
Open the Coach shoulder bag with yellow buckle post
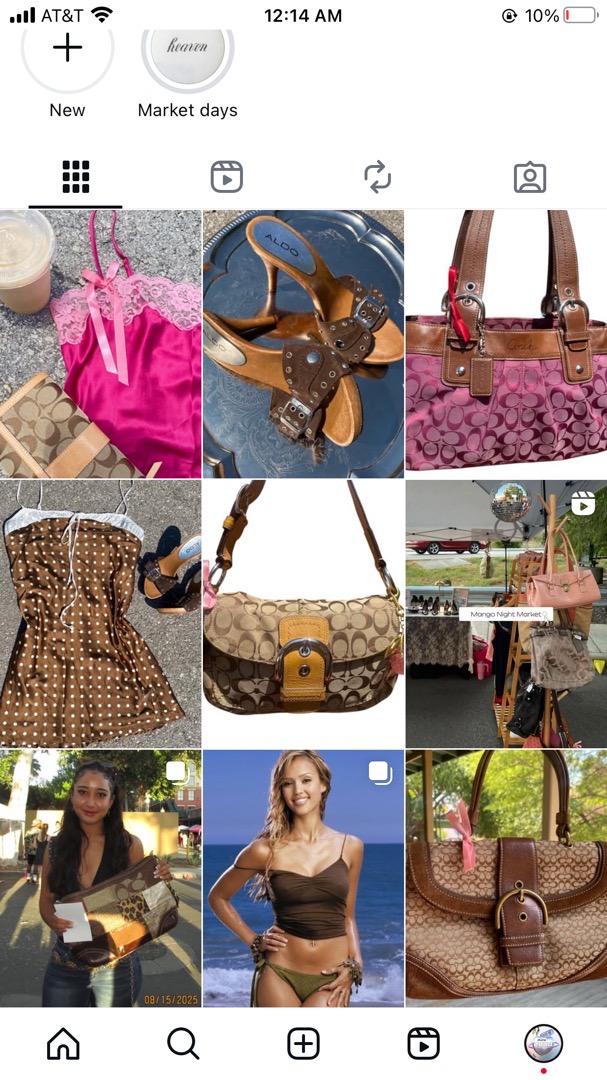click(303, 613)
